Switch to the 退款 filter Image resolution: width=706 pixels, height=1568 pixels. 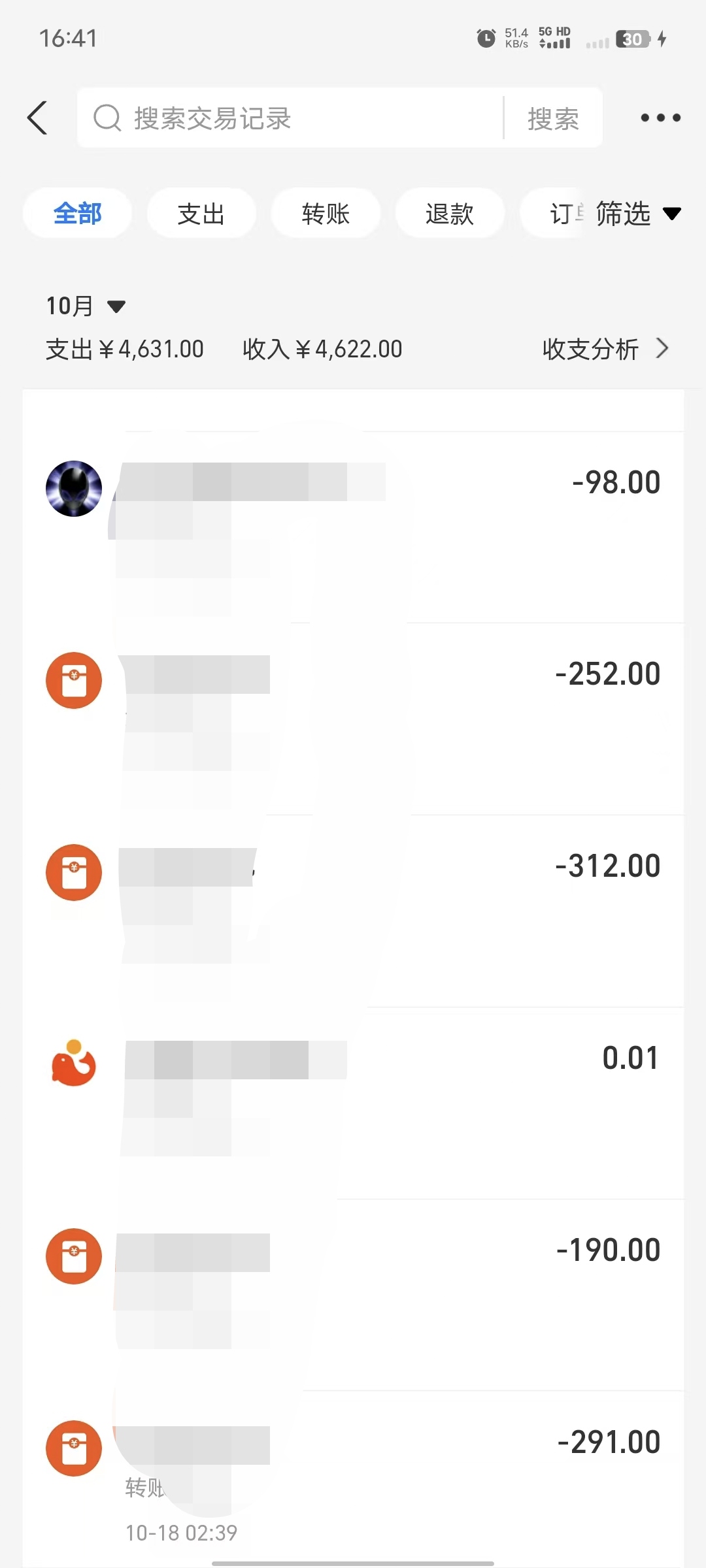[x=450, y=214]
